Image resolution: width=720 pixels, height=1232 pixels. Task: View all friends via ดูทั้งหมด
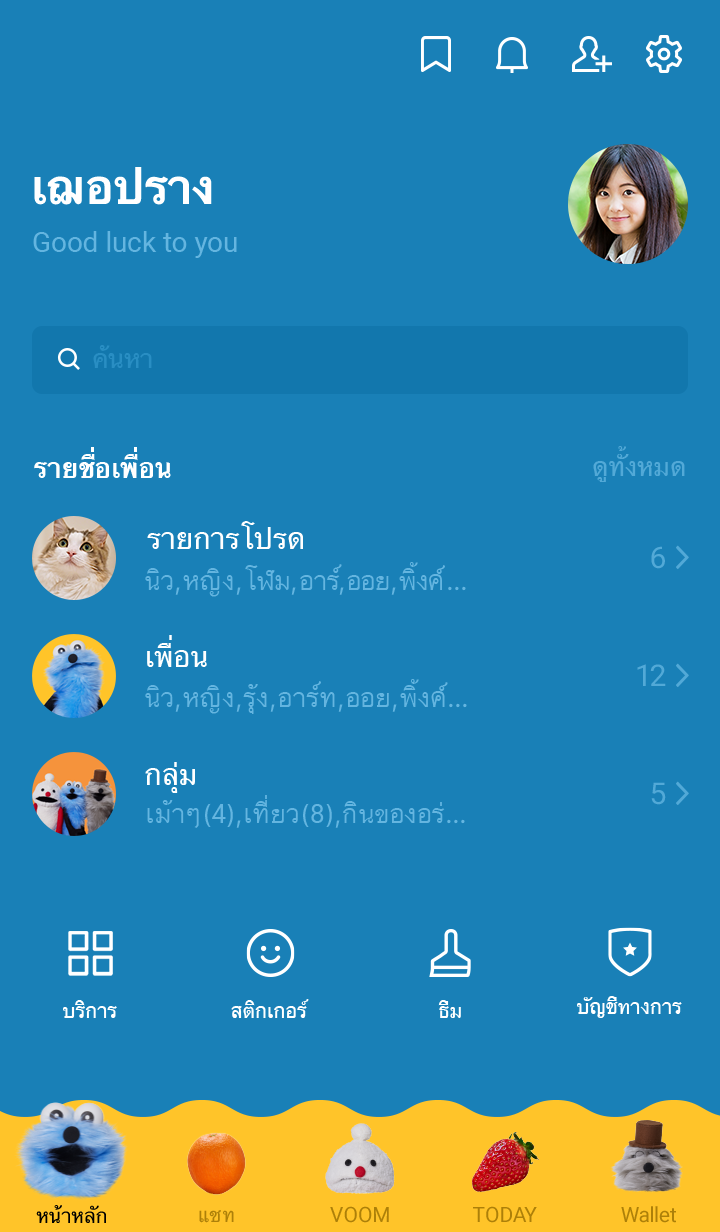638,468
